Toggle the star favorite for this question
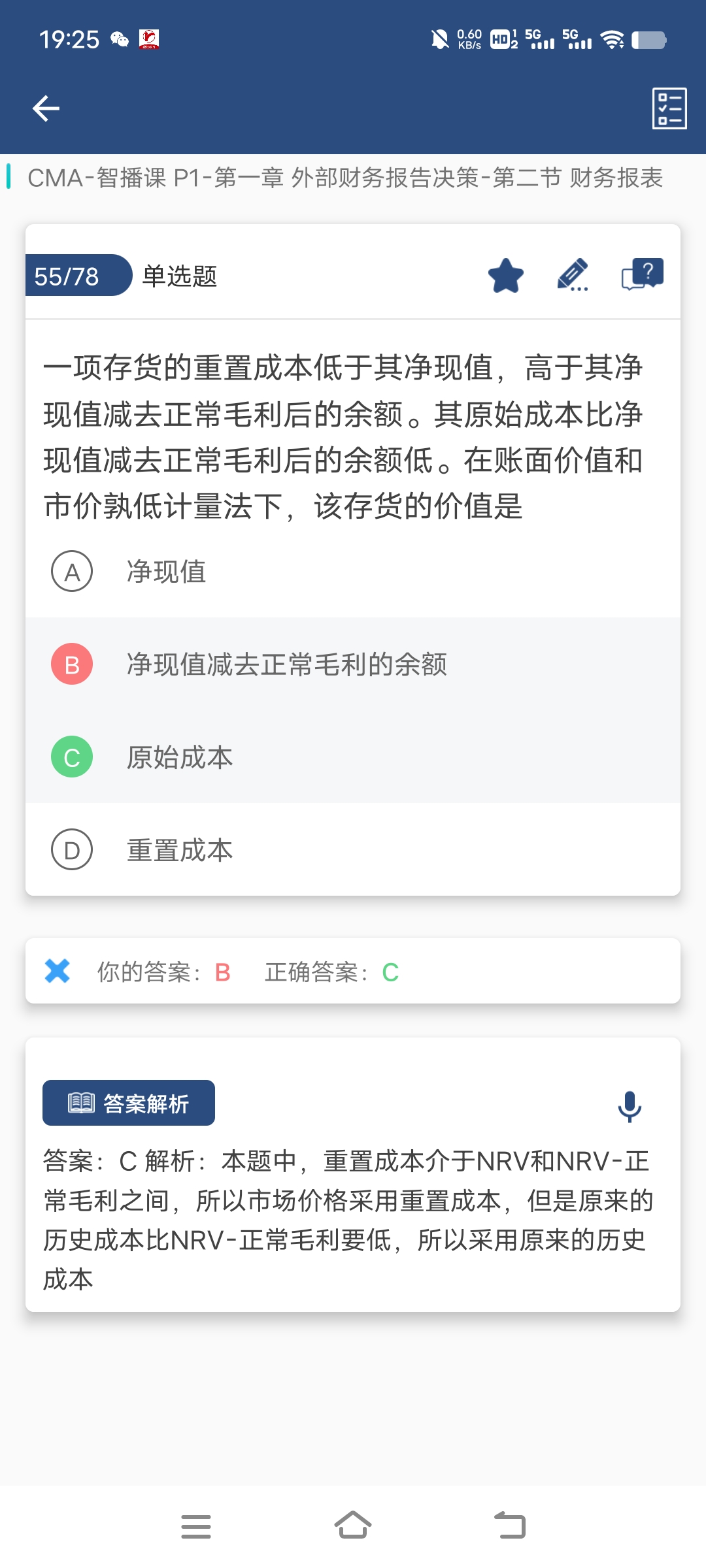 [x=506, y=276]
